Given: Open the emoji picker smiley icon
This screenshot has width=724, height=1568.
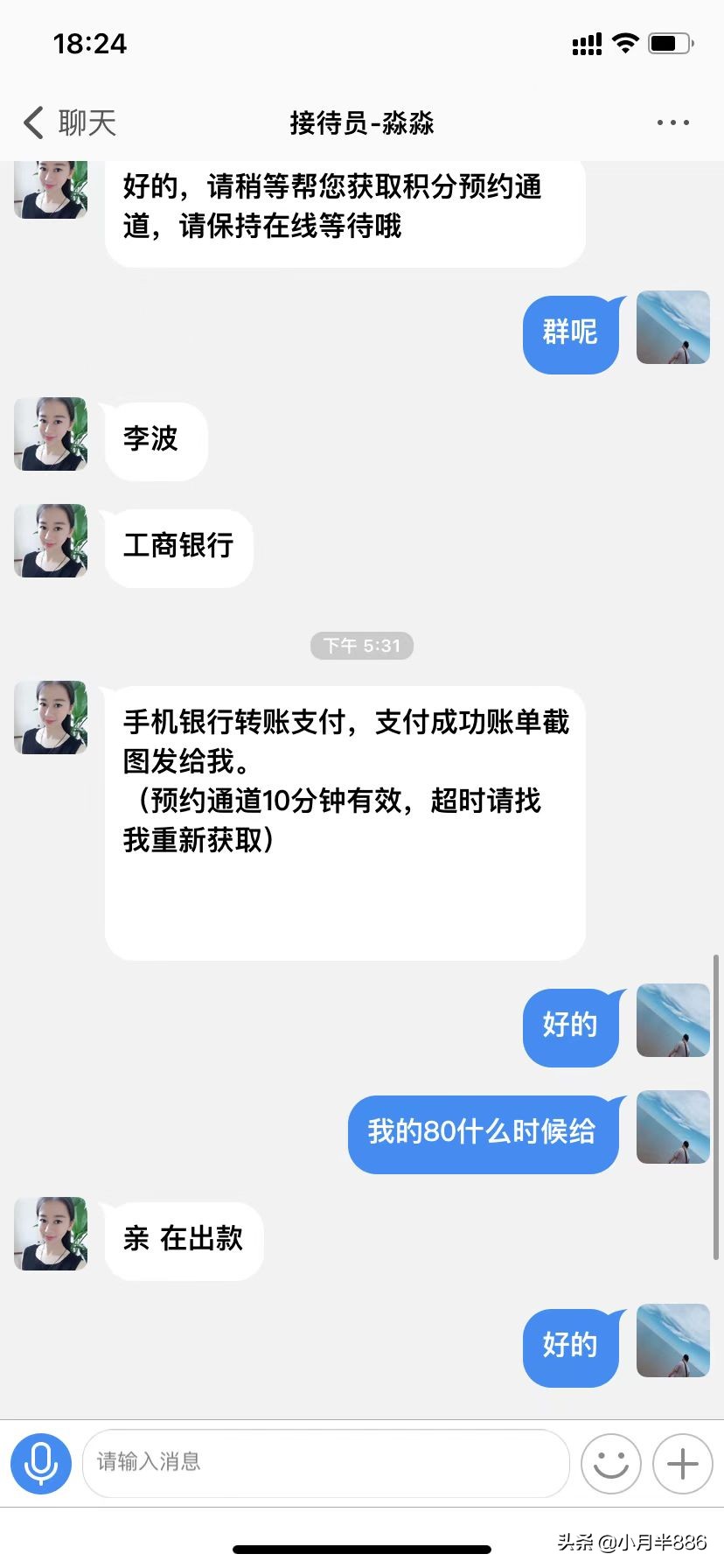Looking at the screenshot, I should 610,1464.
